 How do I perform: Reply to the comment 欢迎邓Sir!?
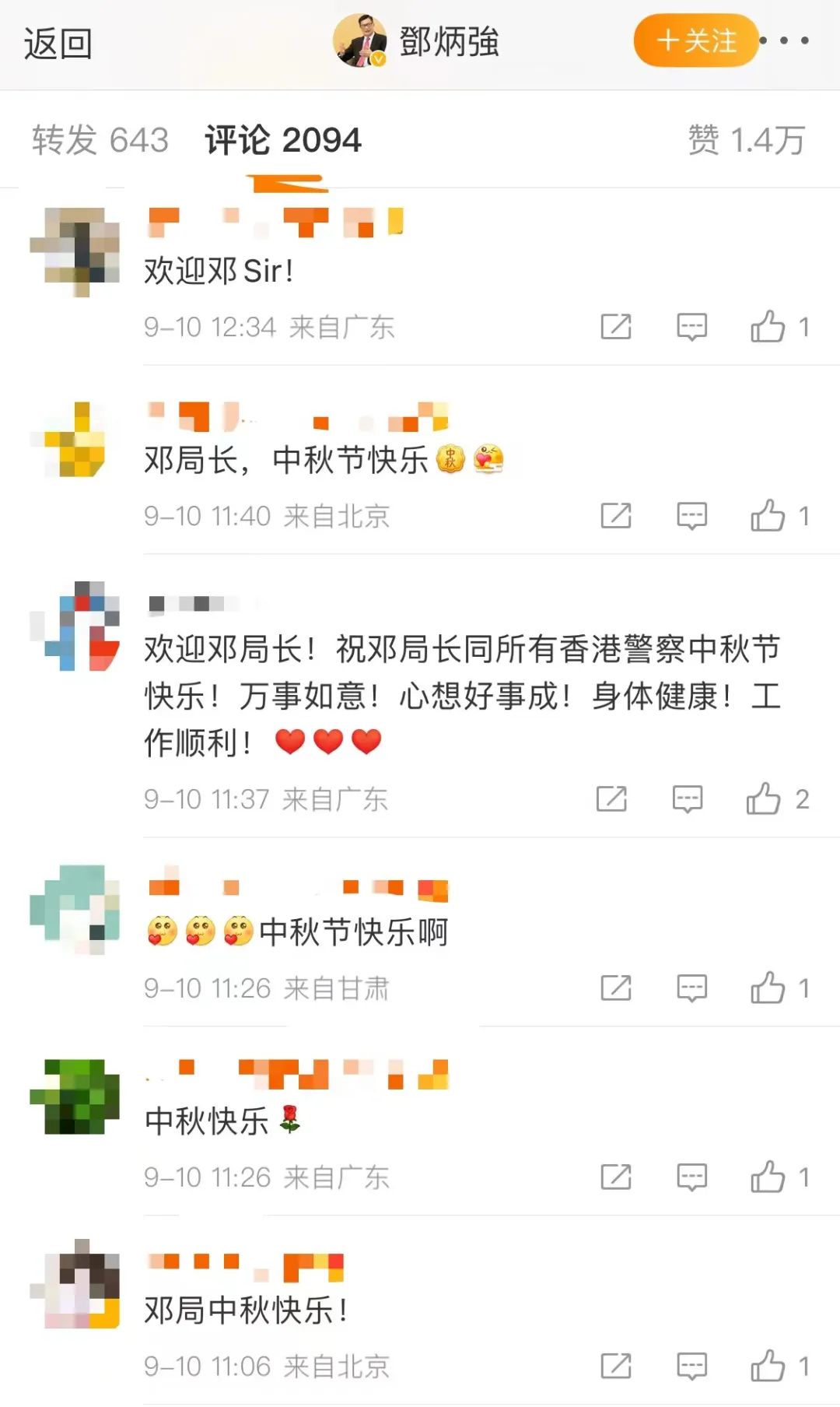[691, 327]
